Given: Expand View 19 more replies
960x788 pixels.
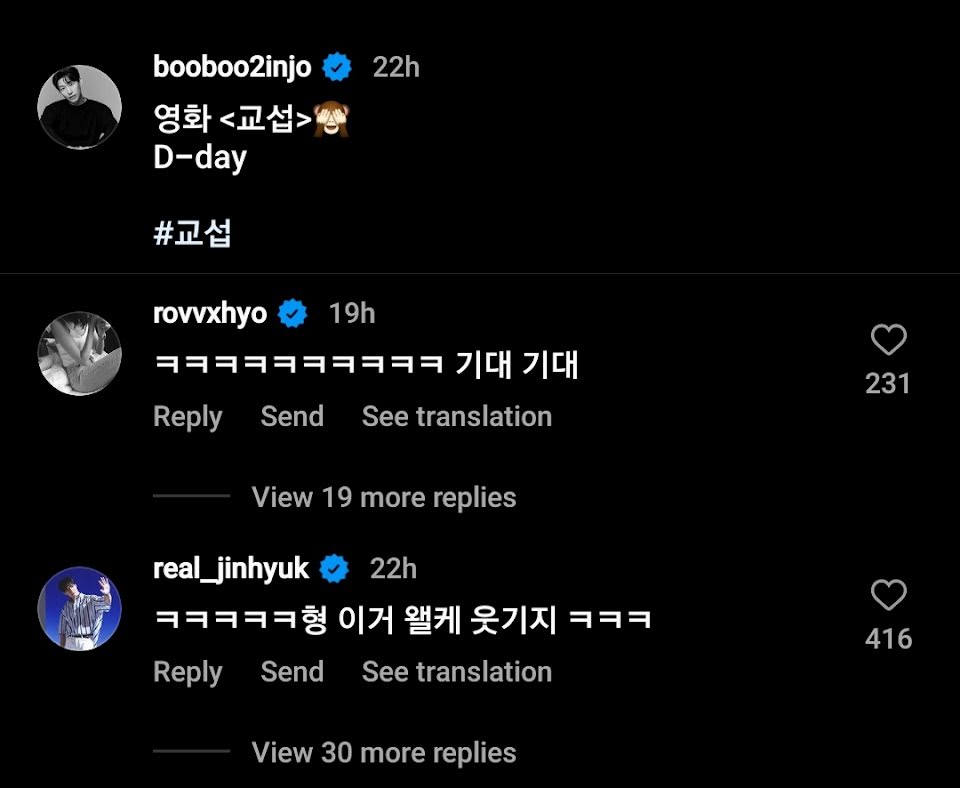Looking at the screenshot, I should click(x=384, y=497).
